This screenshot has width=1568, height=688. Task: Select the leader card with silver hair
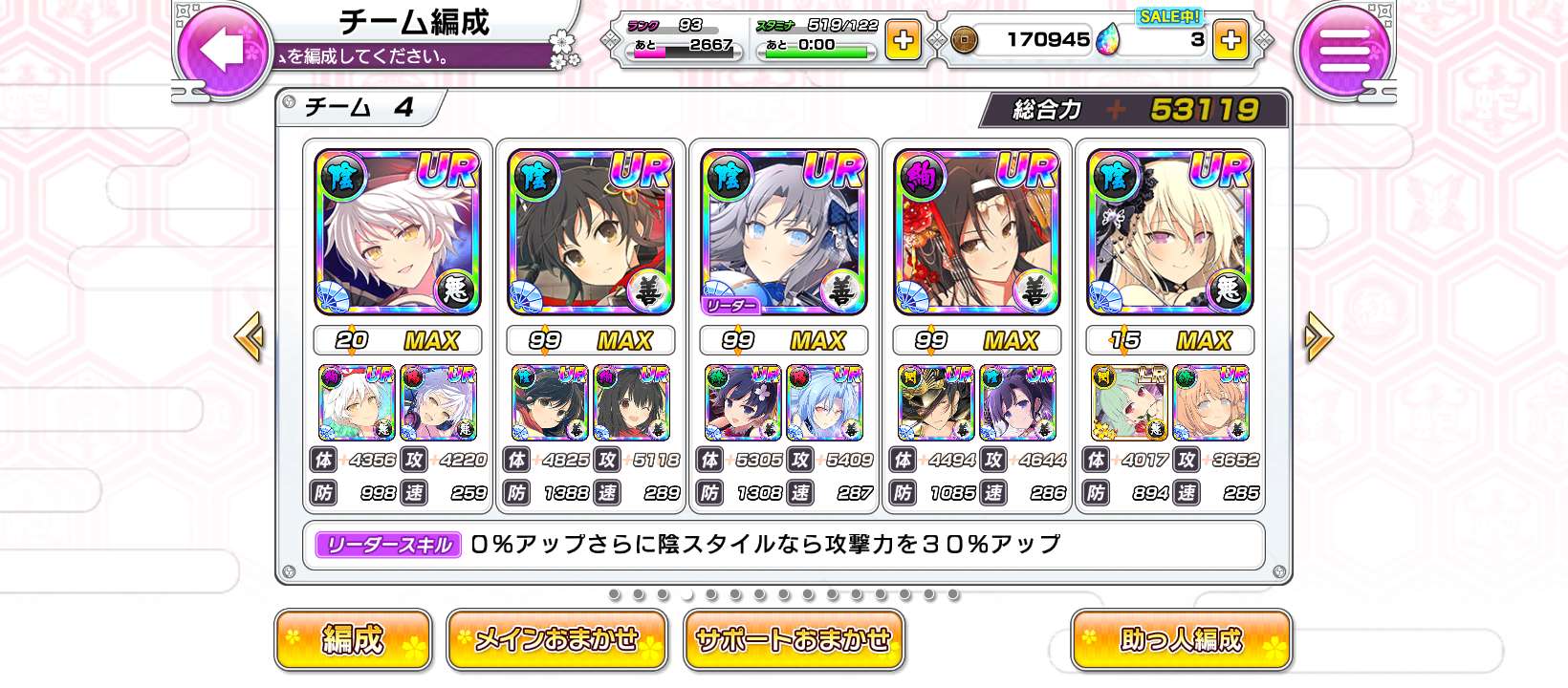[x=784, y=232]
